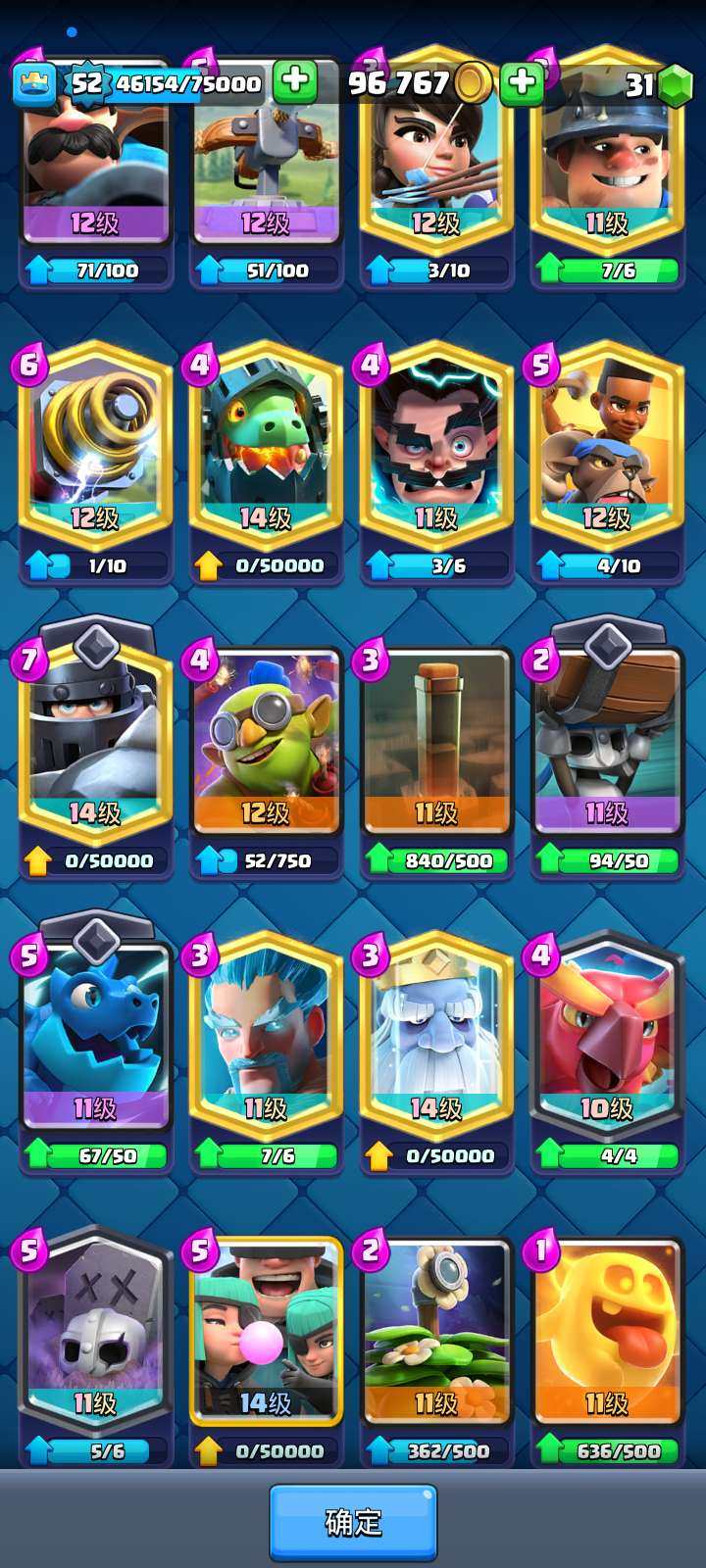The image size is (706, 1568).
Task: Select the Inferno Dragon card, level 14
Action: coord(266,451)
